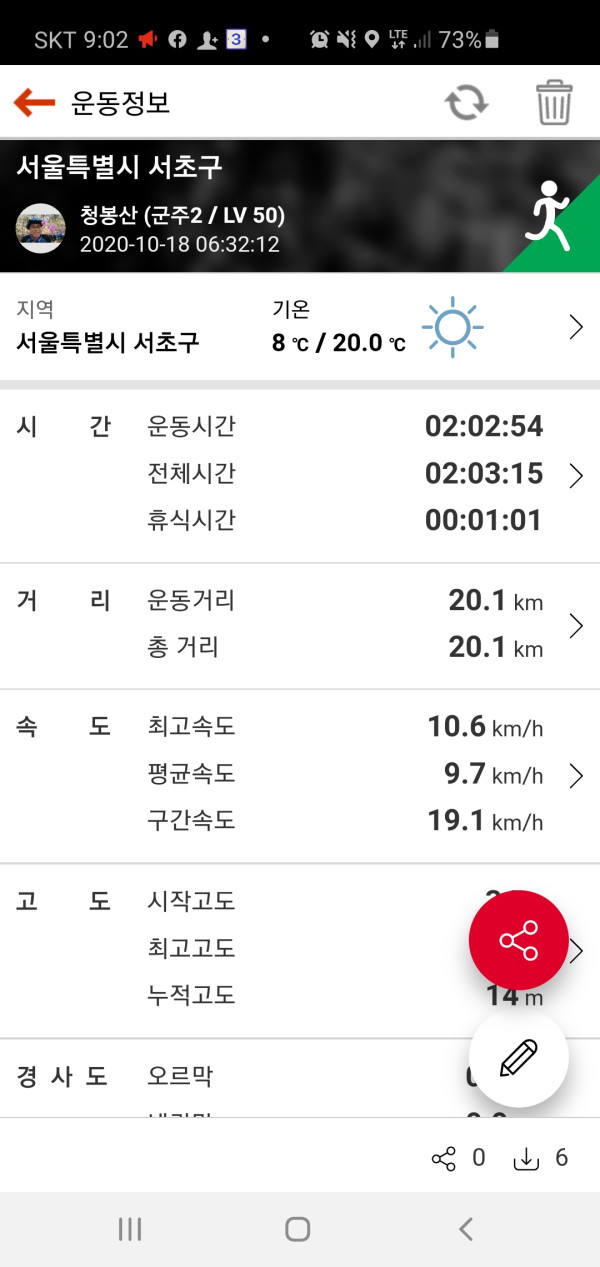Go back using the red arrow
The height and width of the screenshot is (1267, 600).
(x=34, y=102)
